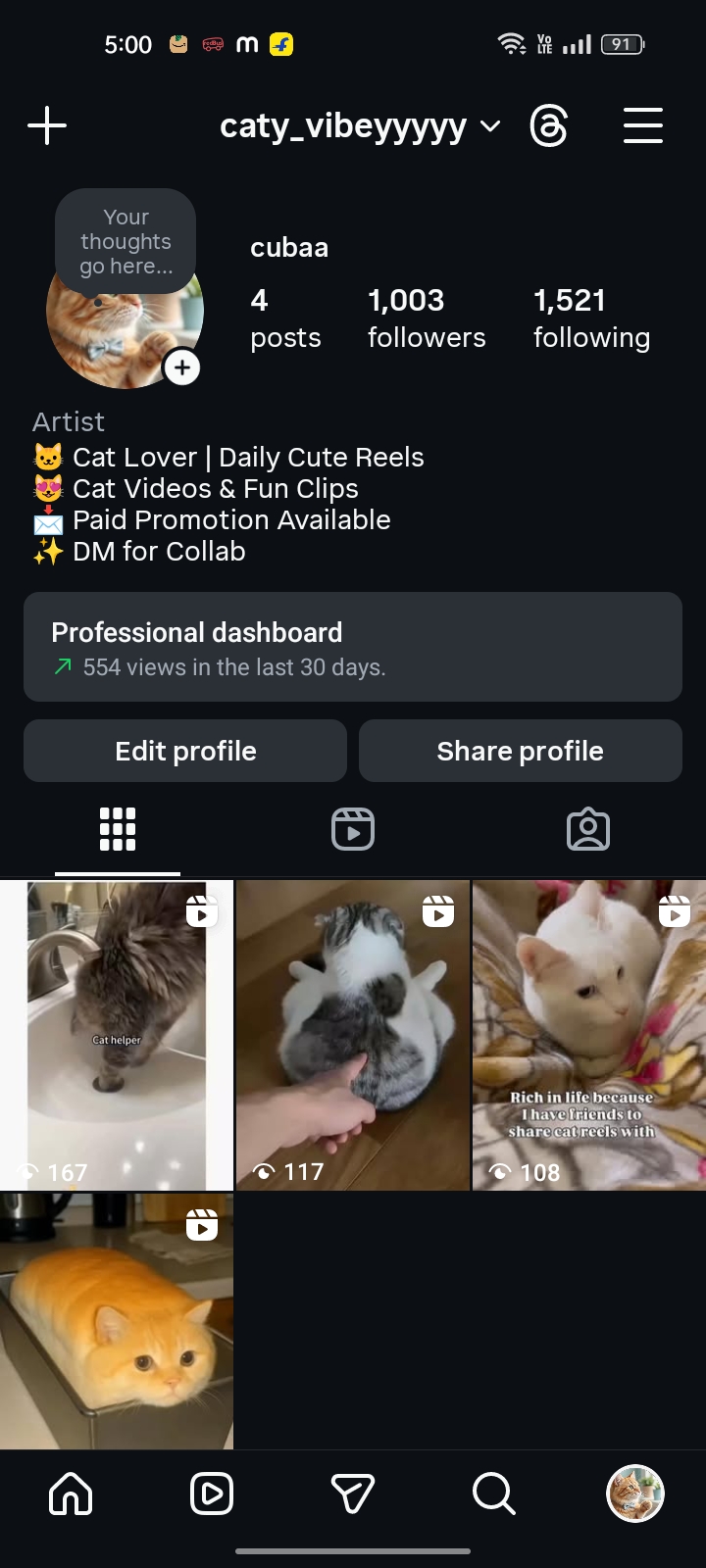Viewport: 706px width, 1568px height.
Task: Go to the Home feed
Action: [70, 1494]
